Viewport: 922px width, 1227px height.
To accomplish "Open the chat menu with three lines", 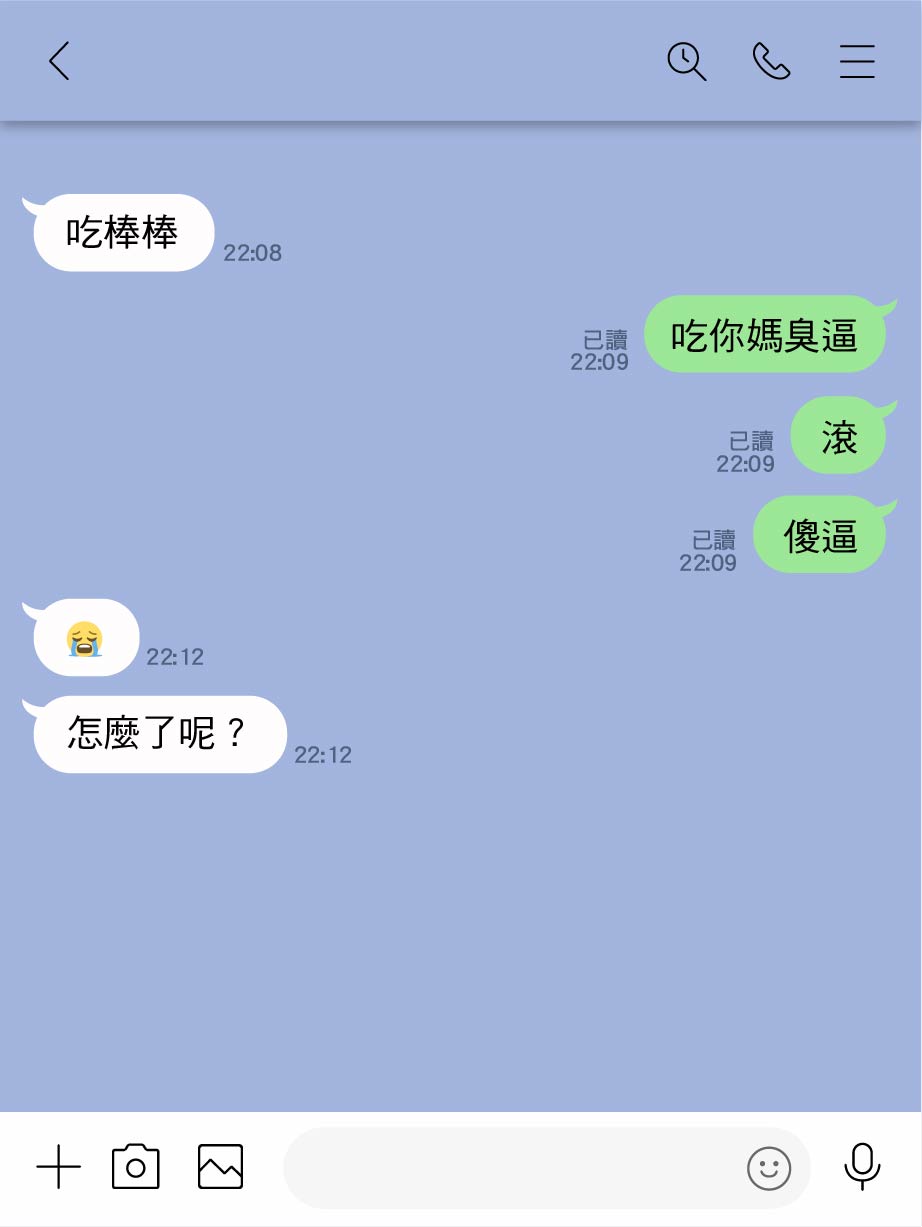I will coord(857,62).
